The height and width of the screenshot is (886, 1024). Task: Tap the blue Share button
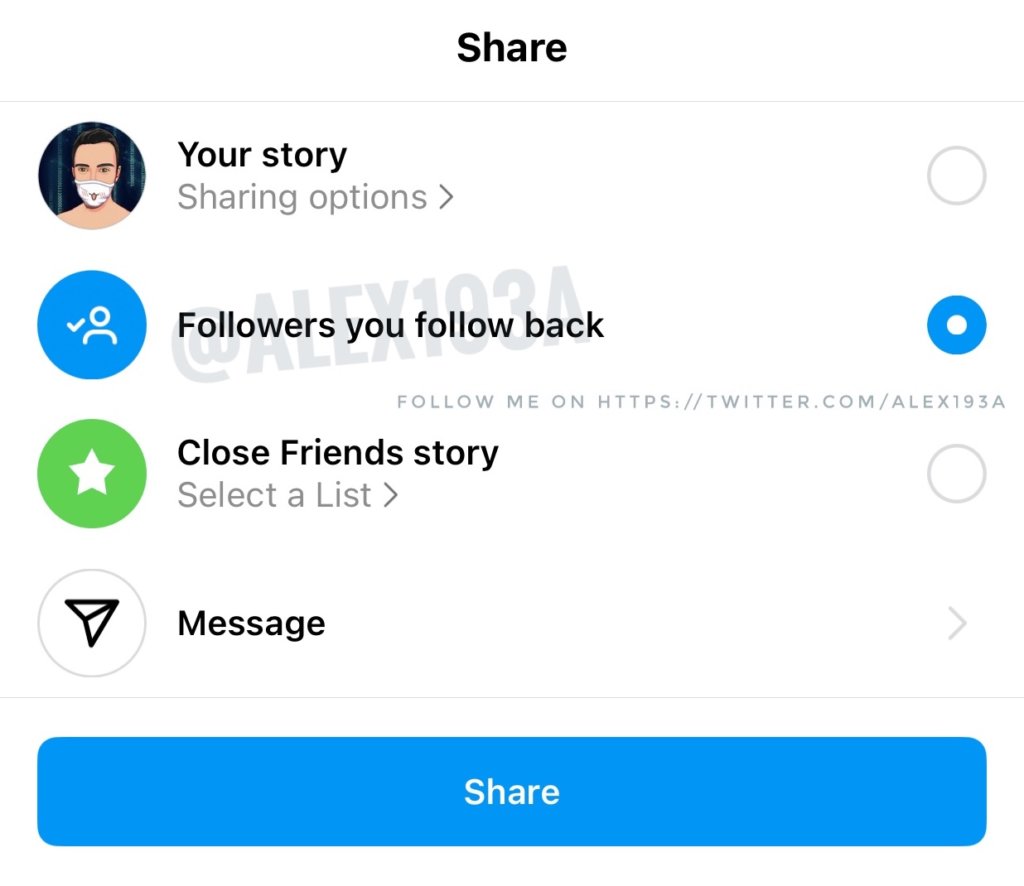tap(512, 792)
